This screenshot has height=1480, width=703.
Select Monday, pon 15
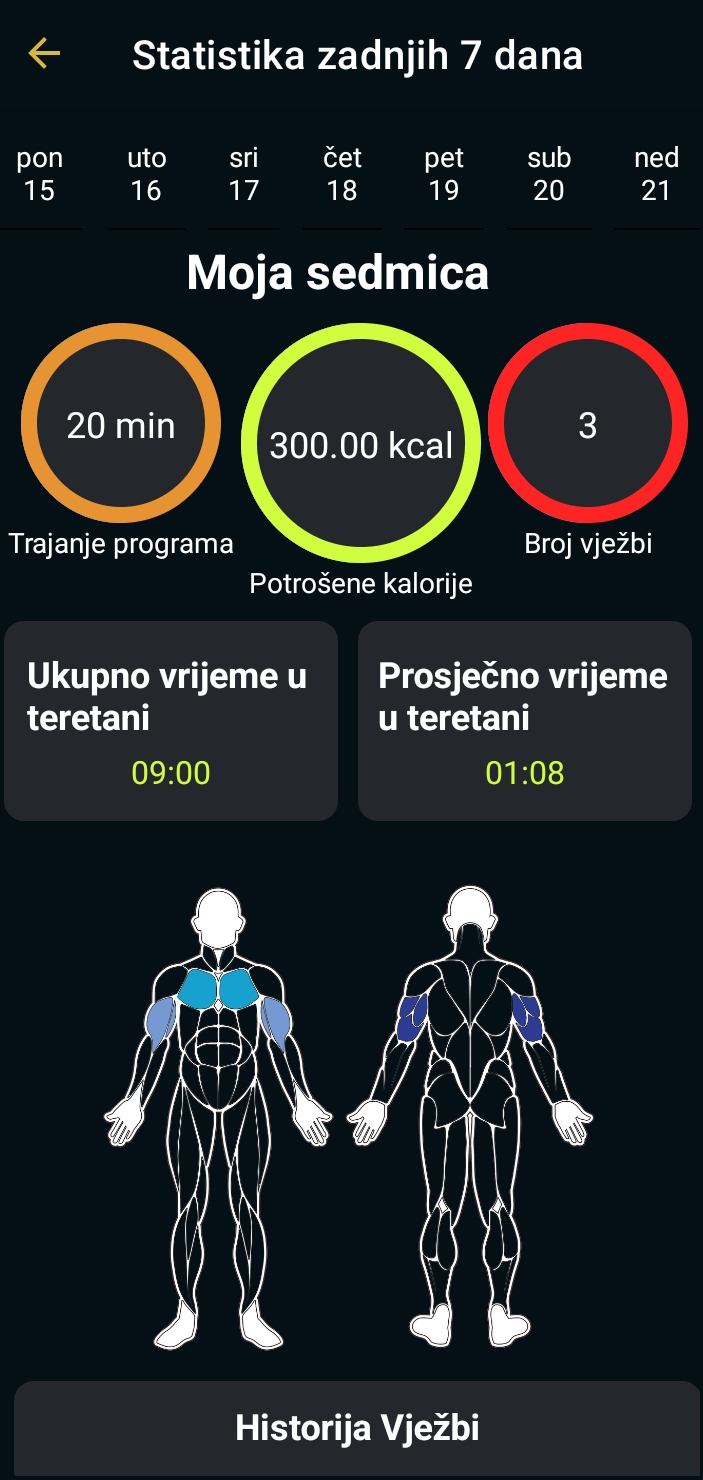(x=40, y=174)
